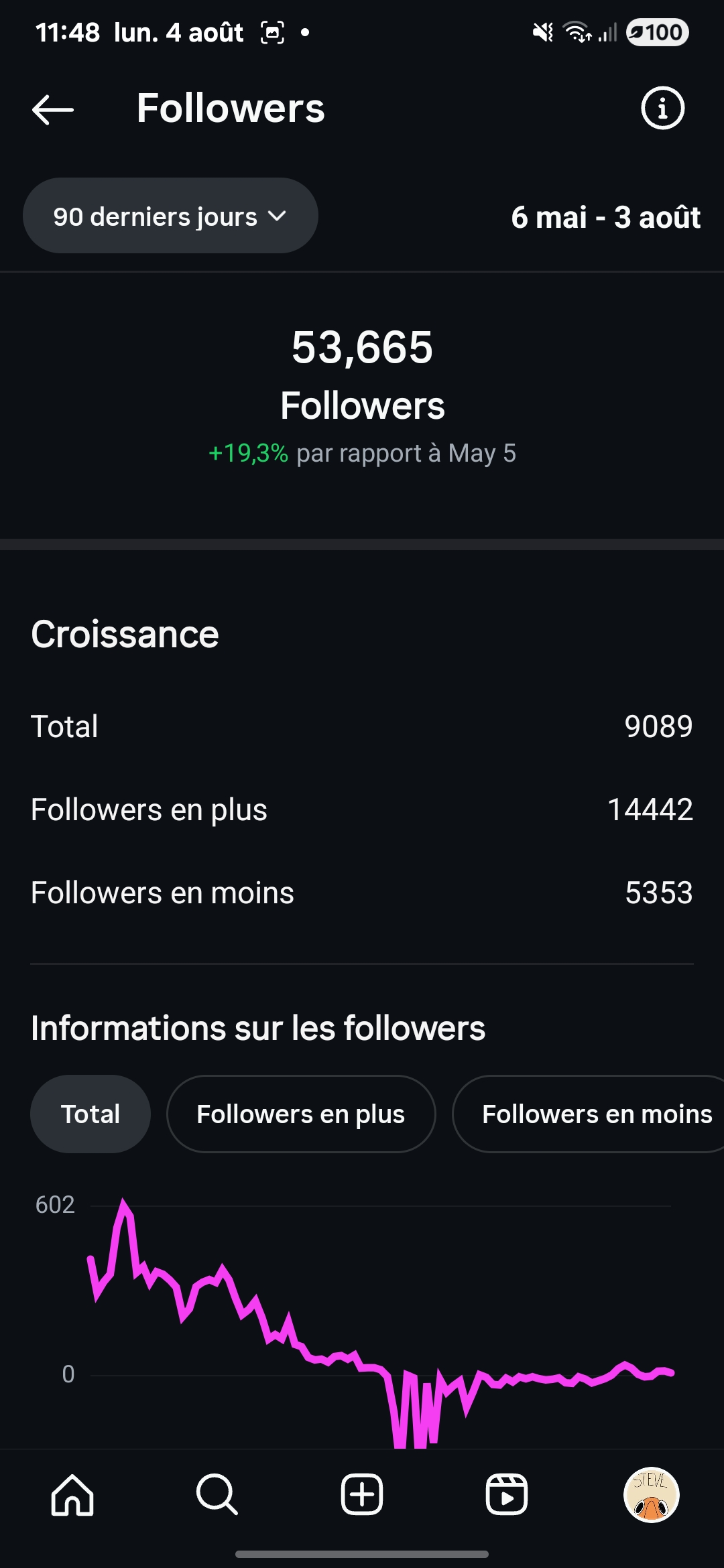Create a new post with plus icon
This screenshot has height=1568, width=724.
pyautogui.click(x=362, y=1494)
